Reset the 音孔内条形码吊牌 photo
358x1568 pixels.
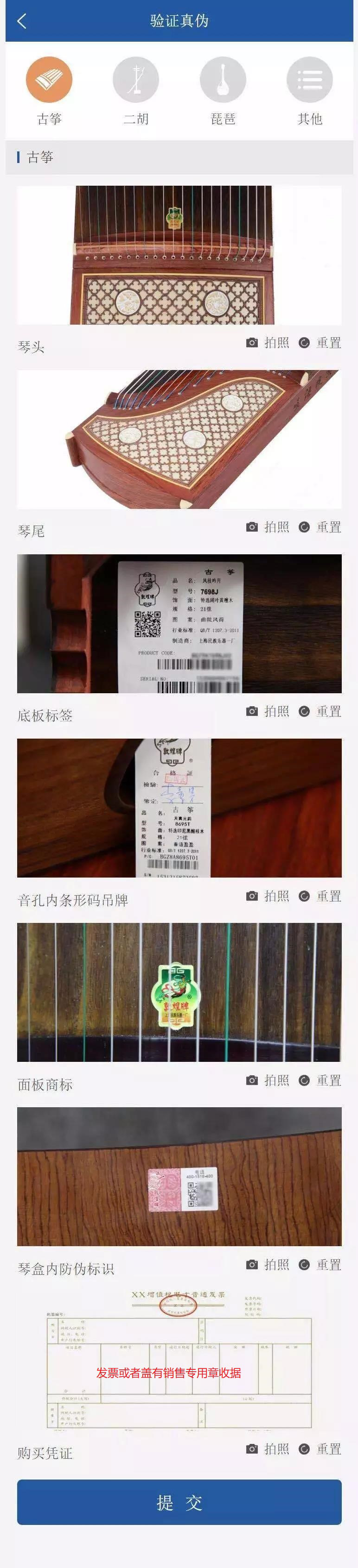(x=320, y=896)
